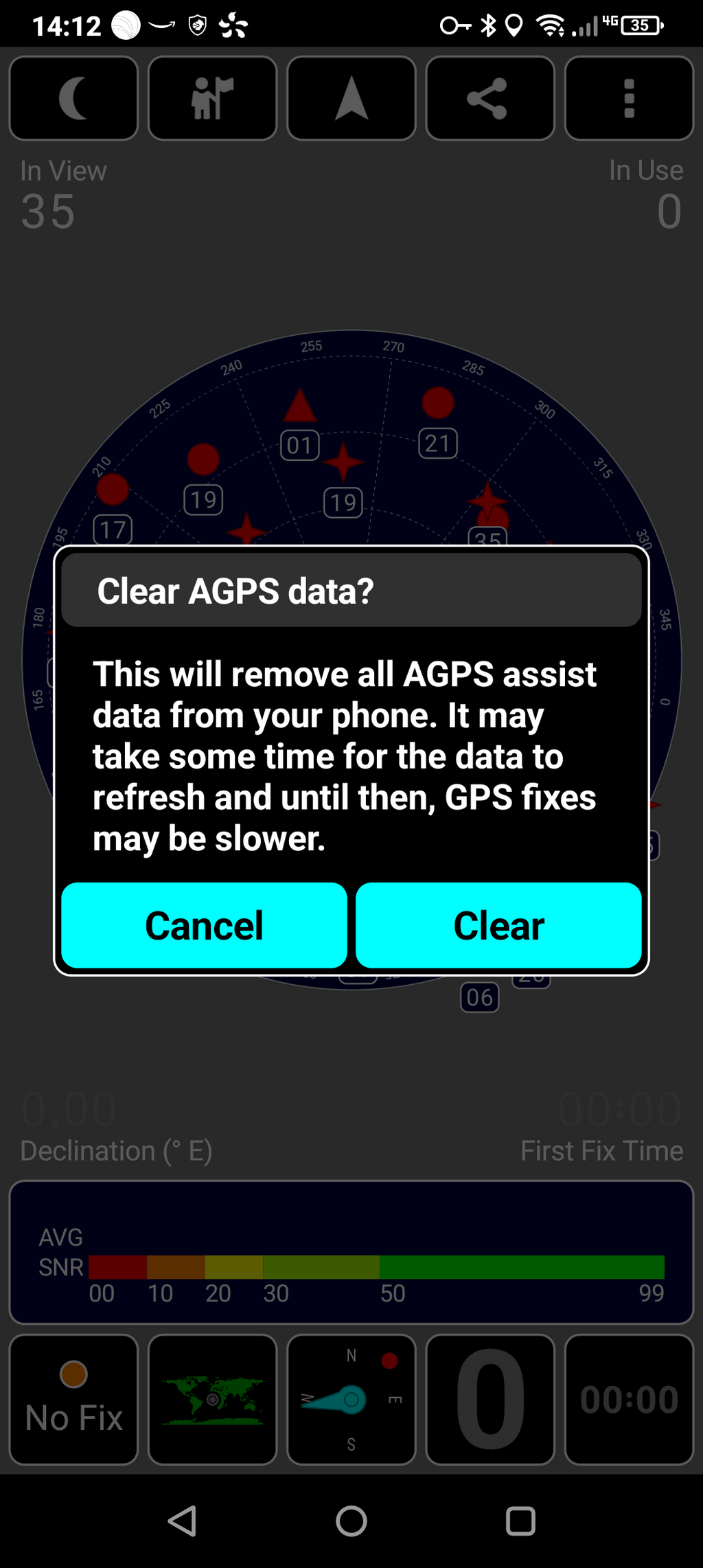Screen dimensions: 703x1568
Task: Tap the No Fix status tile
Action: click(73, 1399)
